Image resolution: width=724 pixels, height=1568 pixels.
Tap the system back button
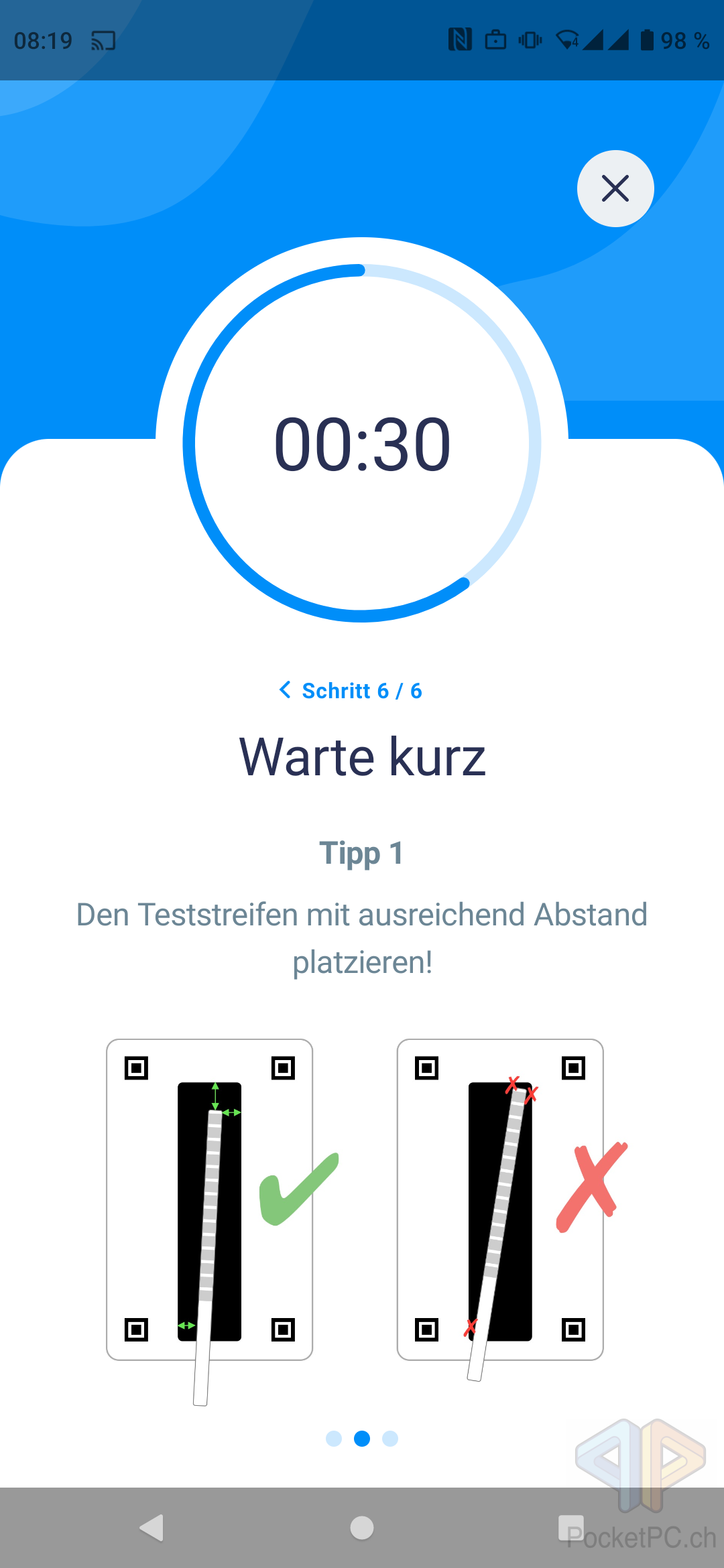click(x=152, y=1528)
